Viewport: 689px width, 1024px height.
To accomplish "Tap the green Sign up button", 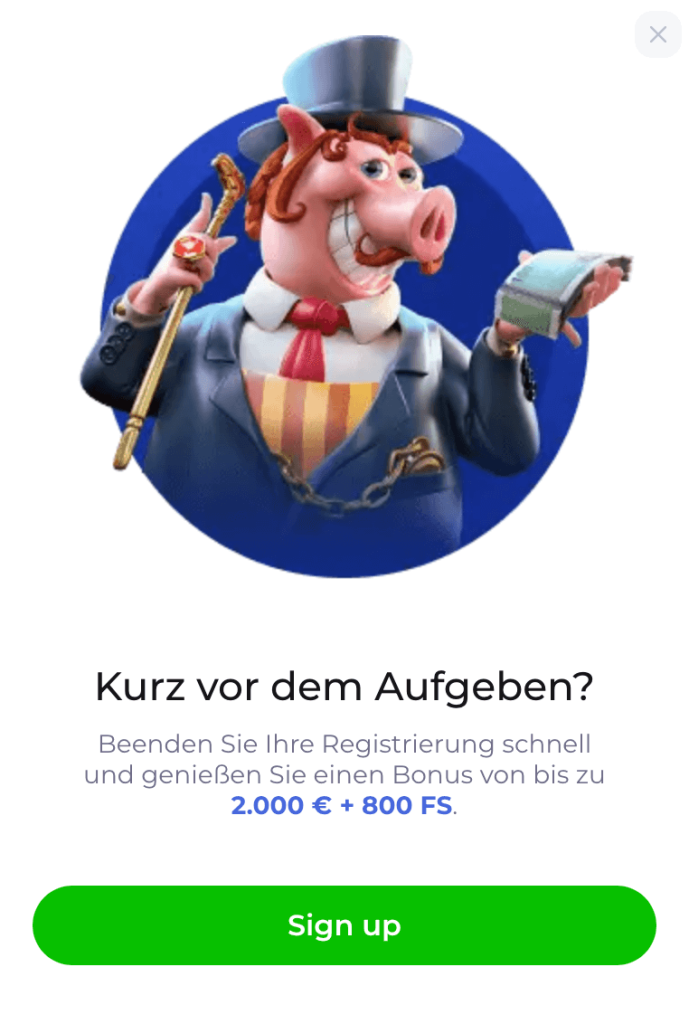I will 344,925.
